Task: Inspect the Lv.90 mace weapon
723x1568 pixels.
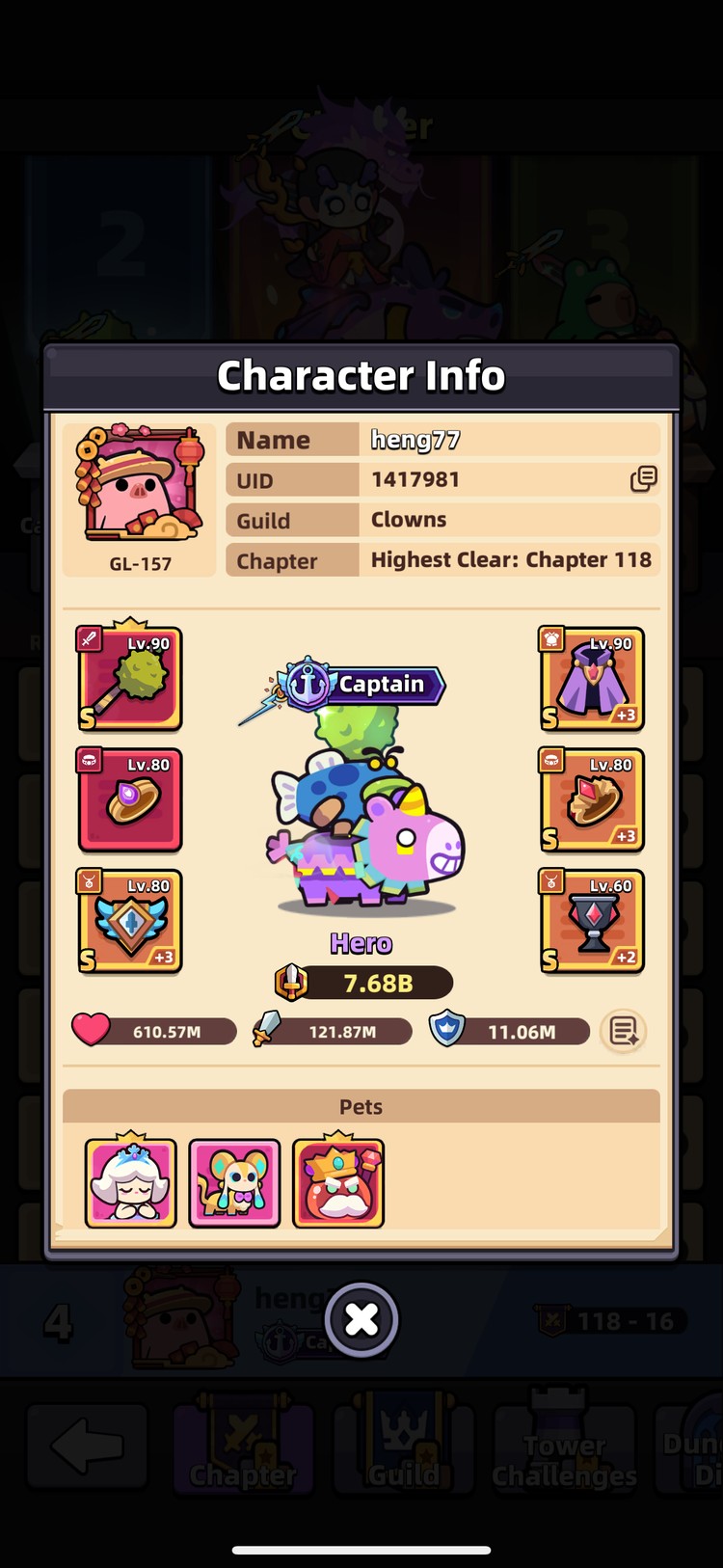Action: tap(130, 678)
